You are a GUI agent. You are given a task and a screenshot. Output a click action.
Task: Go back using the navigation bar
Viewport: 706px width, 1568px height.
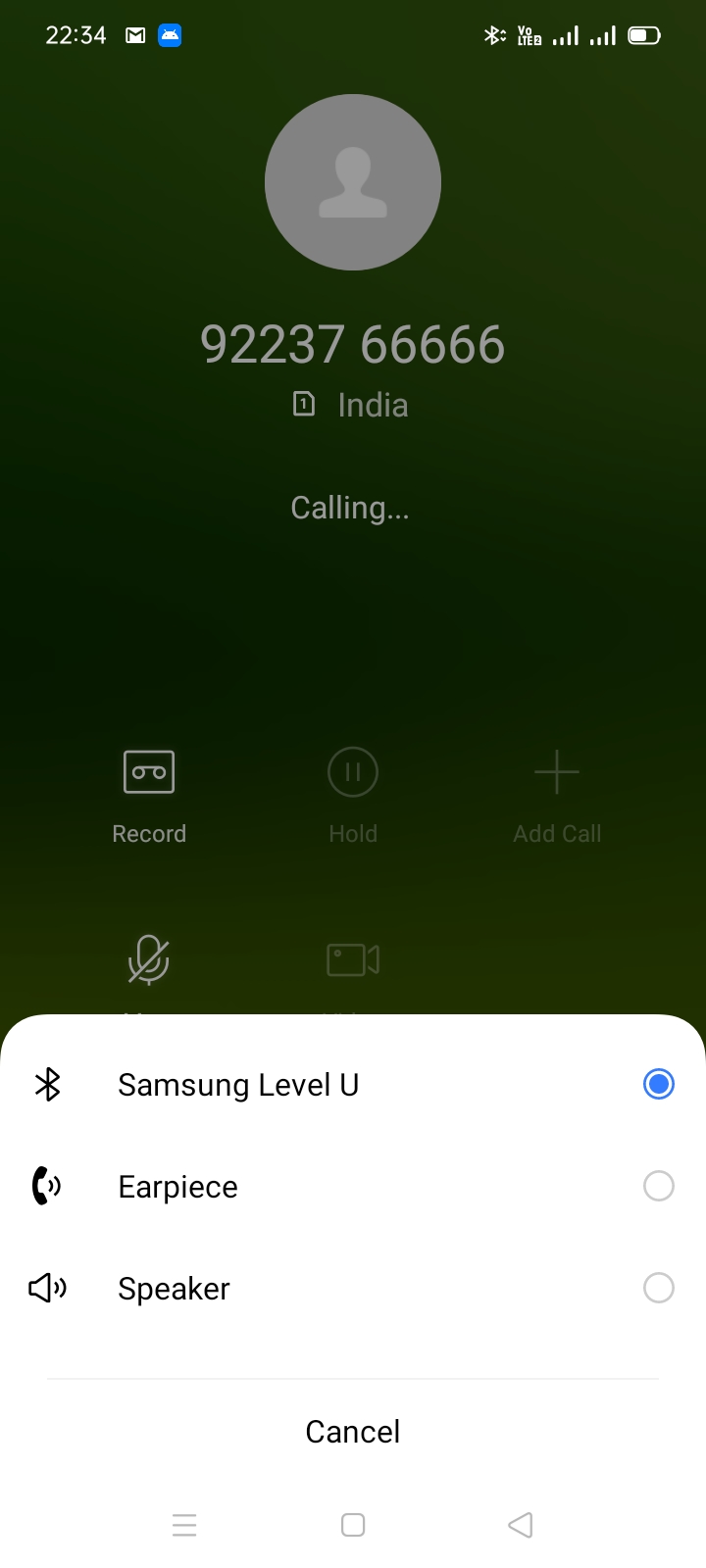(x=521, y=1525)
